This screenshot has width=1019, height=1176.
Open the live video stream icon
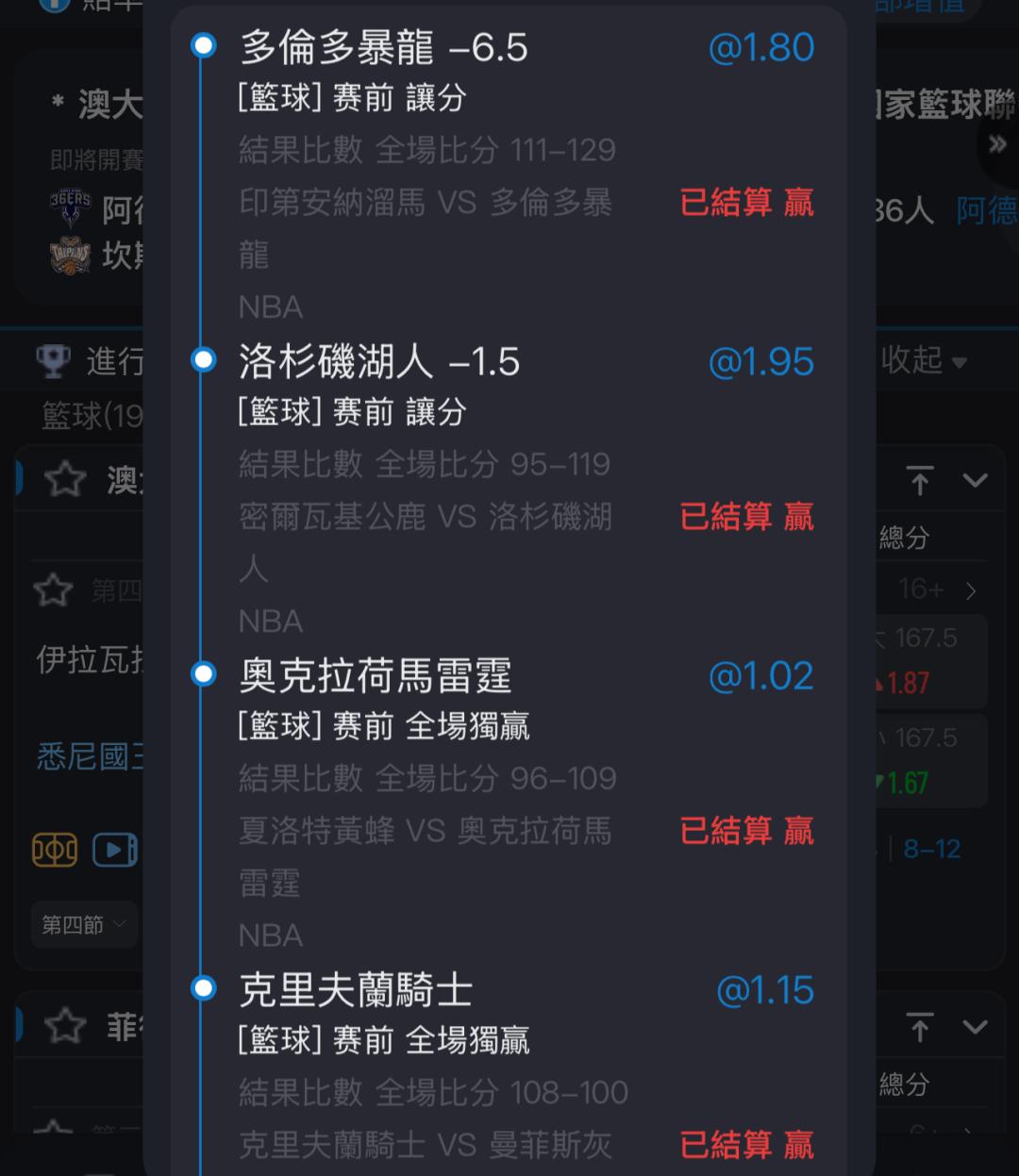(115, 850)
